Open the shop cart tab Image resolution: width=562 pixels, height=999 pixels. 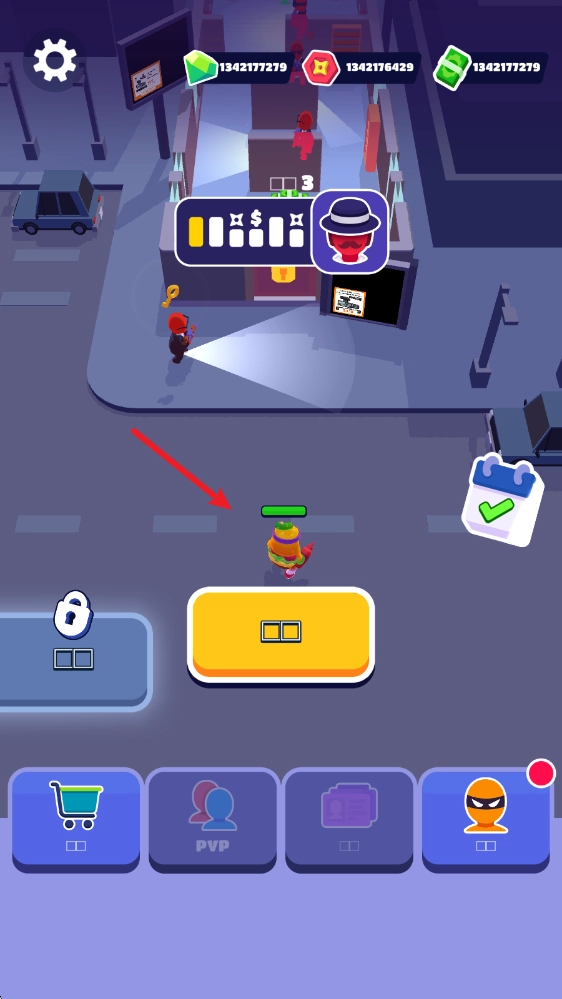click(x=76, y=821)
